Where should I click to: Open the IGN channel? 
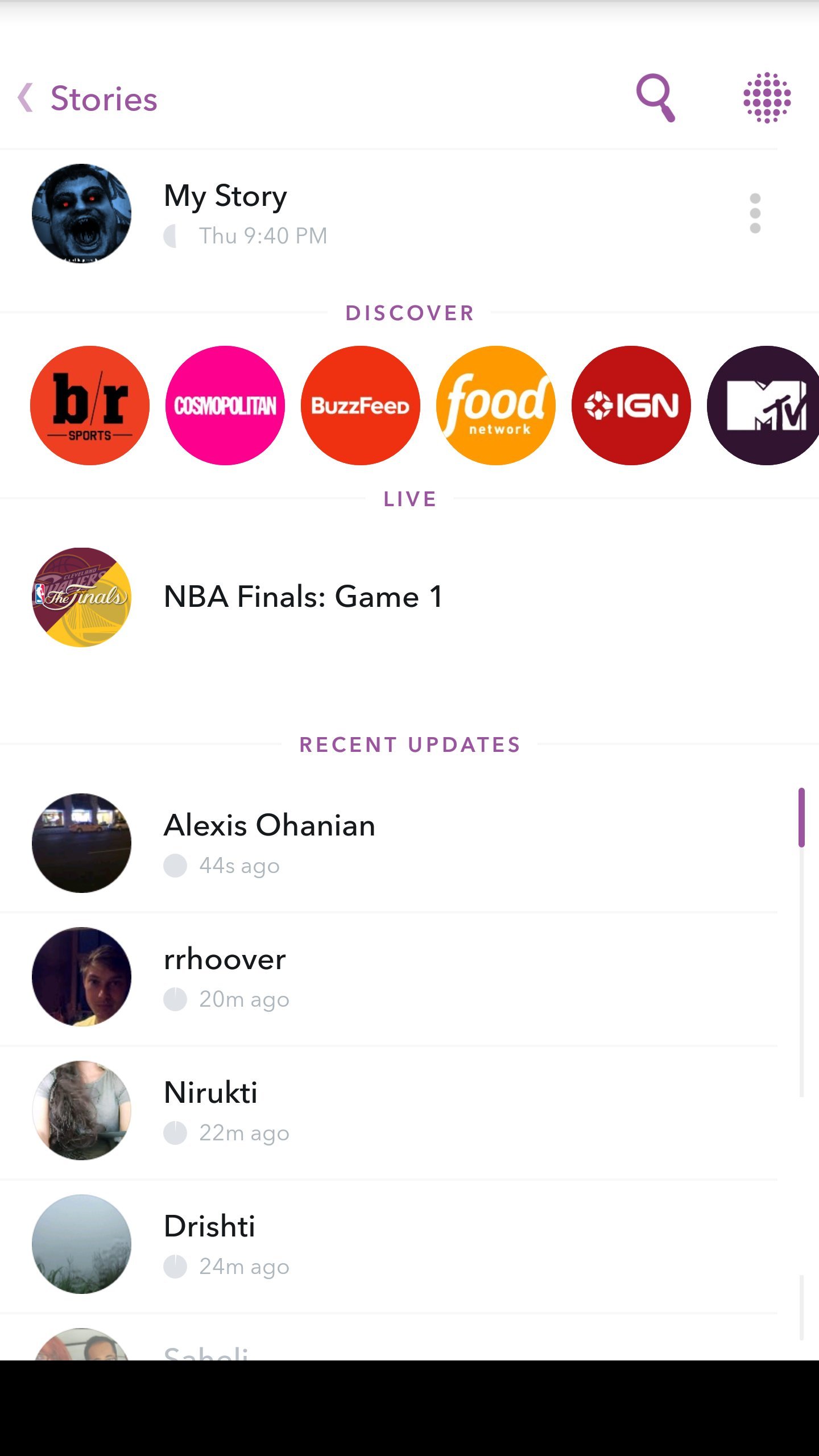tap(631, 406)
